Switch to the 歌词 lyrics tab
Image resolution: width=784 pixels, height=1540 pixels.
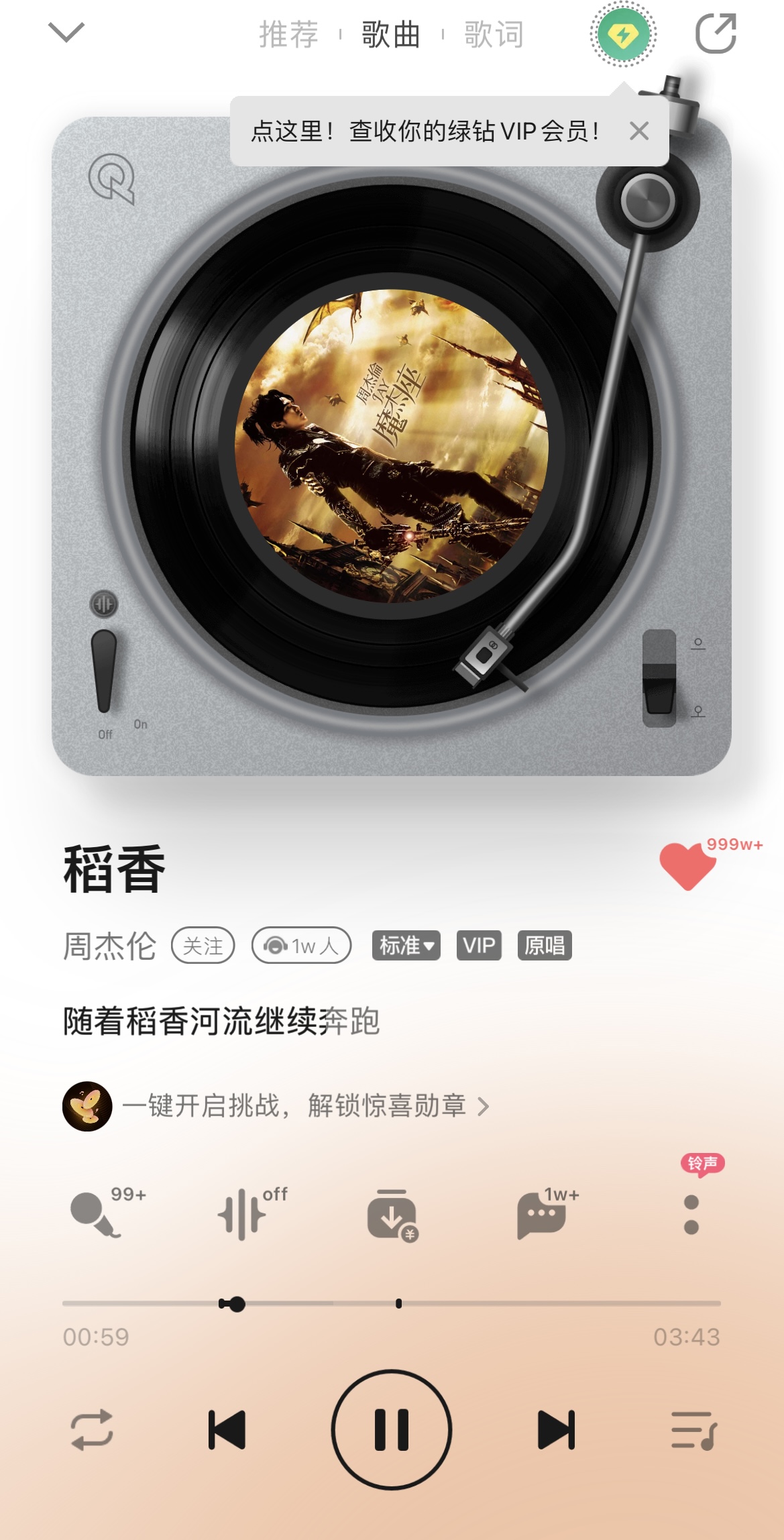pyautogui.click(x=494, y=34)
